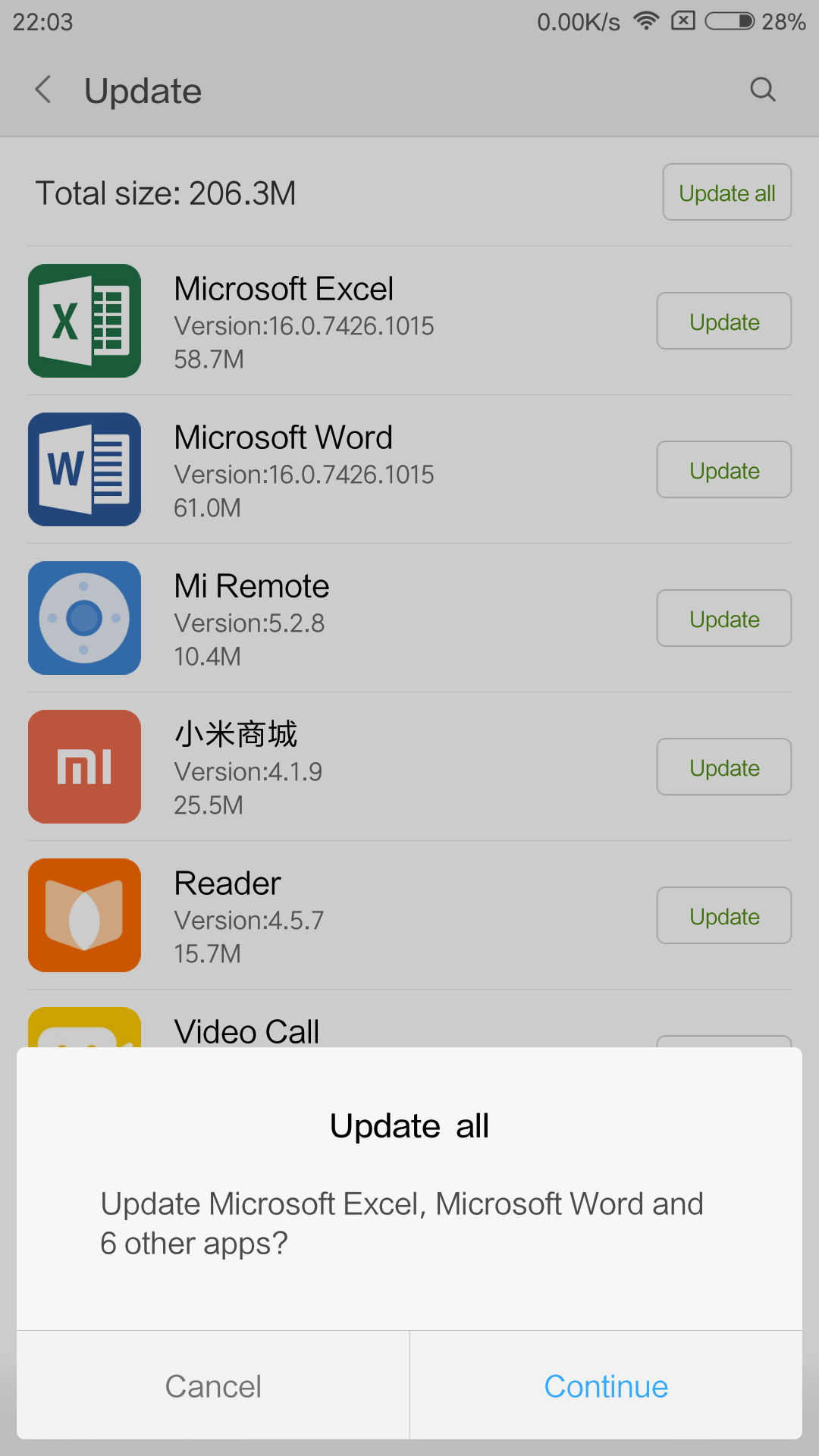
Task: Continue updating all apps
Action: [x=606, y=1386]
